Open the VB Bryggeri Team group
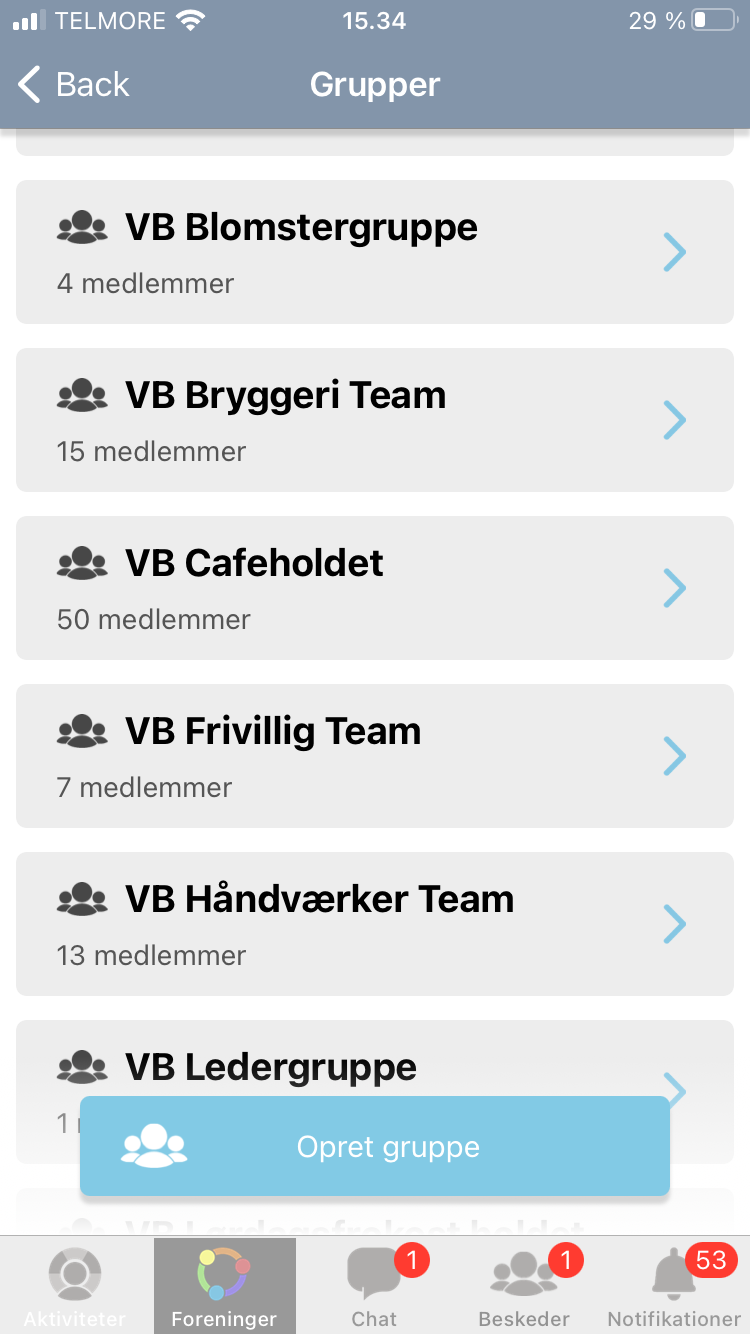The width and height of the screenshot is (750, 1334). 375,420
